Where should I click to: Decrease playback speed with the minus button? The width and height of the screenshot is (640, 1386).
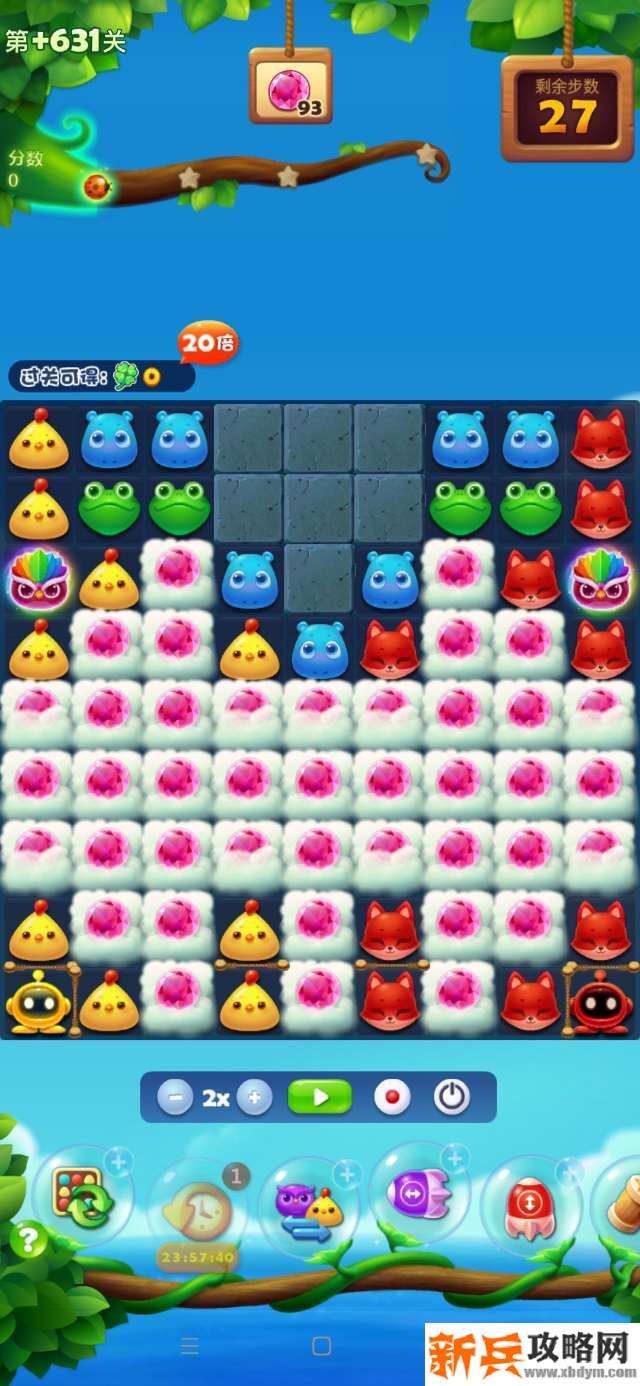[175, 1097]
